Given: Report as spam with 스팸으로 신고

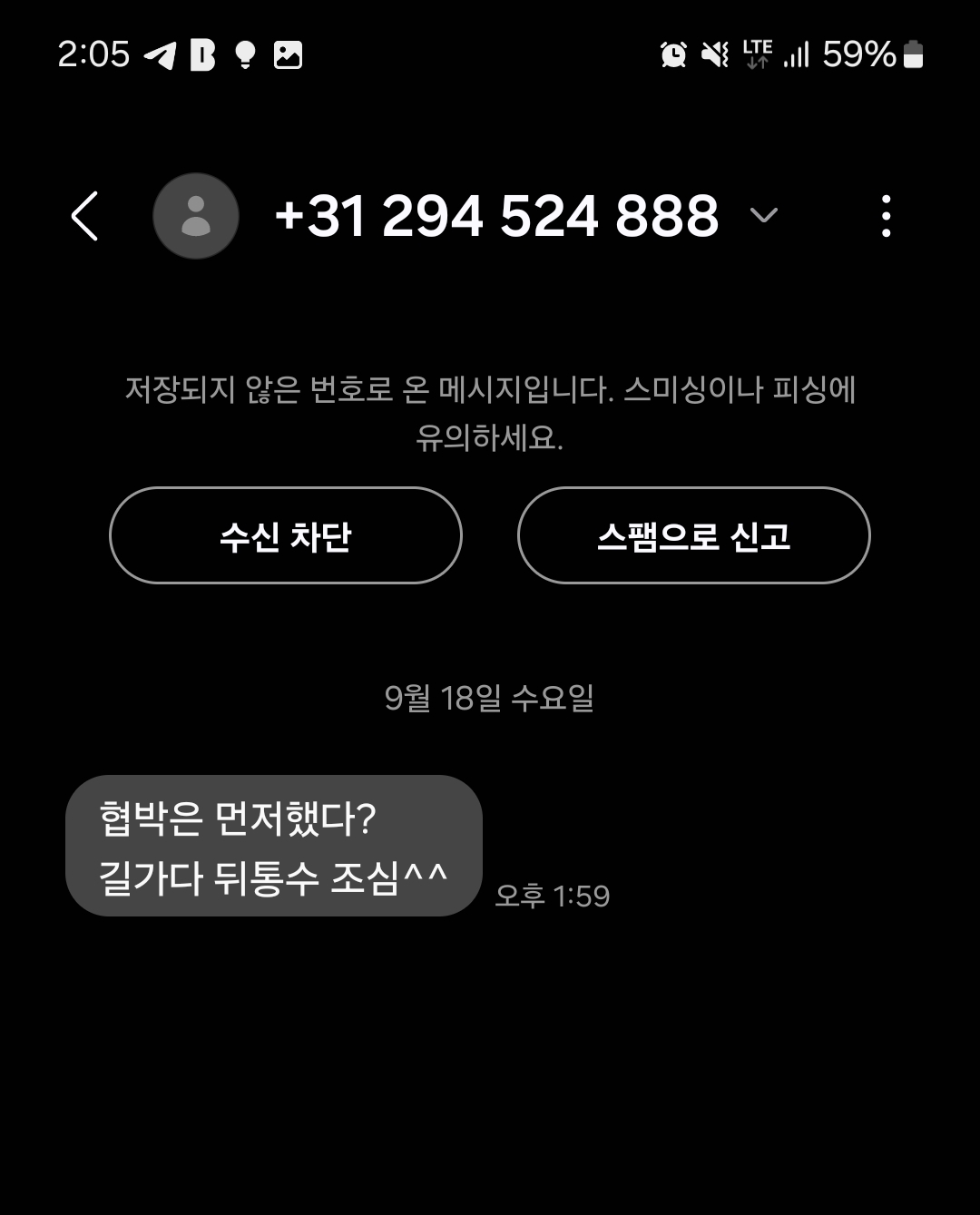Looking at the screenshot, I should (693, 535).
